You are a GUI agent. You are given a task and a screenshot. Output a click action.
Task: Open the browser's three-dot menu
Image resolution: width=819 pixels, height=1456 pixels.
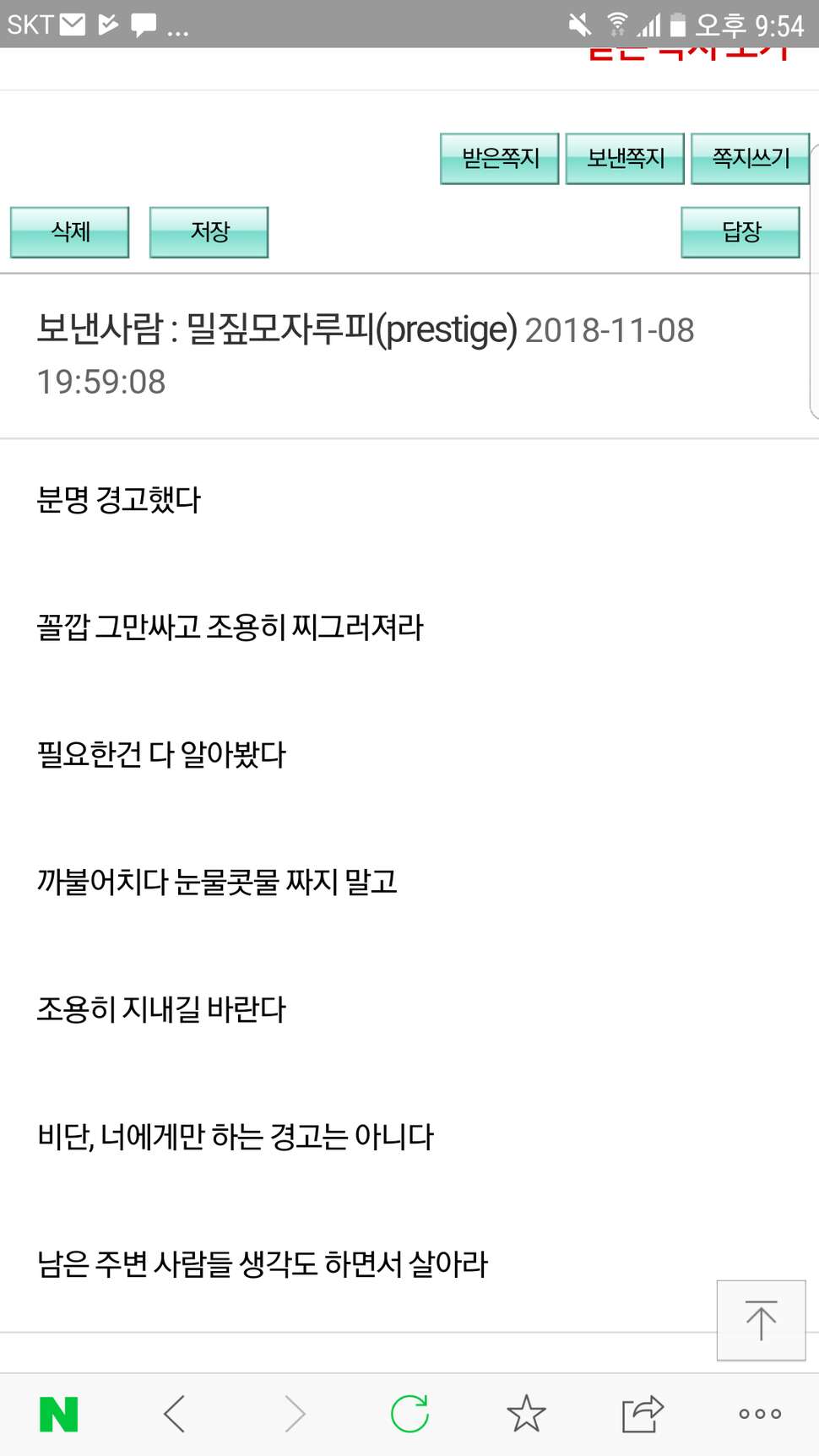coord(760,1414)
